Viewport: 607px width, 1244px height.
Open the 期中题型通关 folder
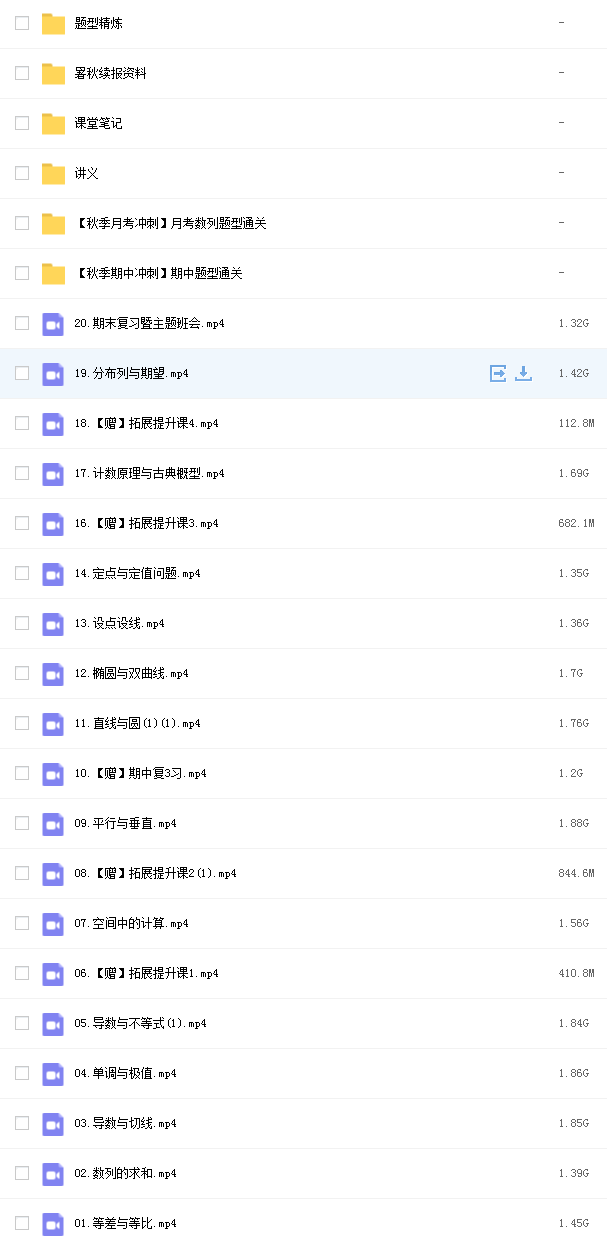pos(159,273)
